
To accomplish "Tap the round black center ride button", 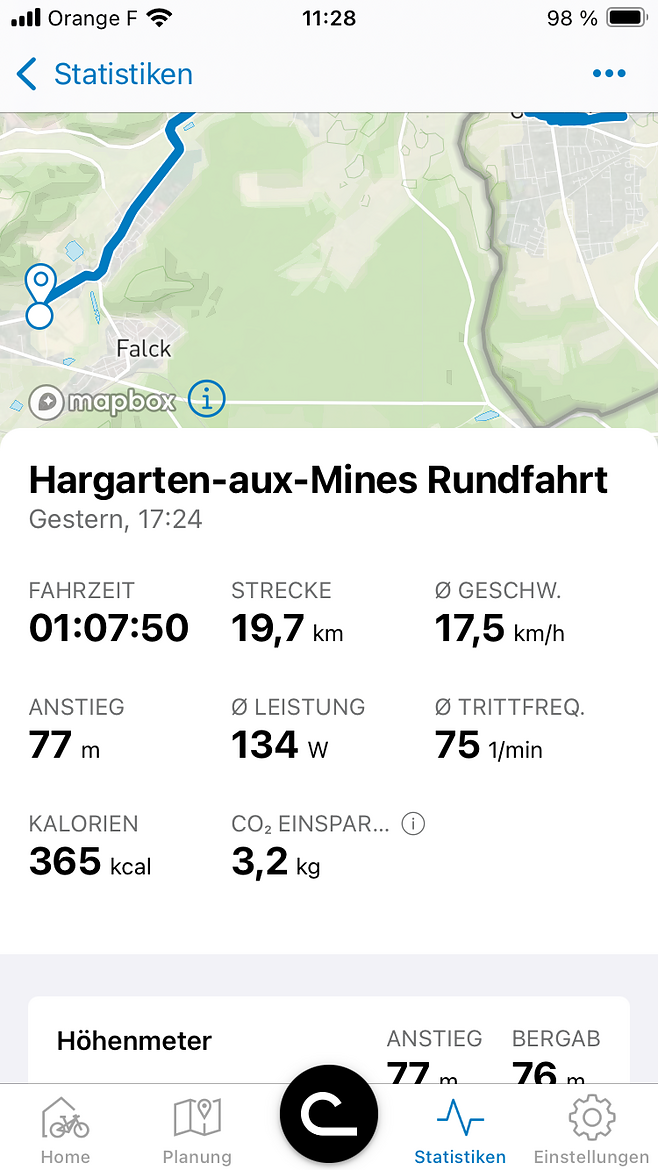I will [x=329, y=1114].
